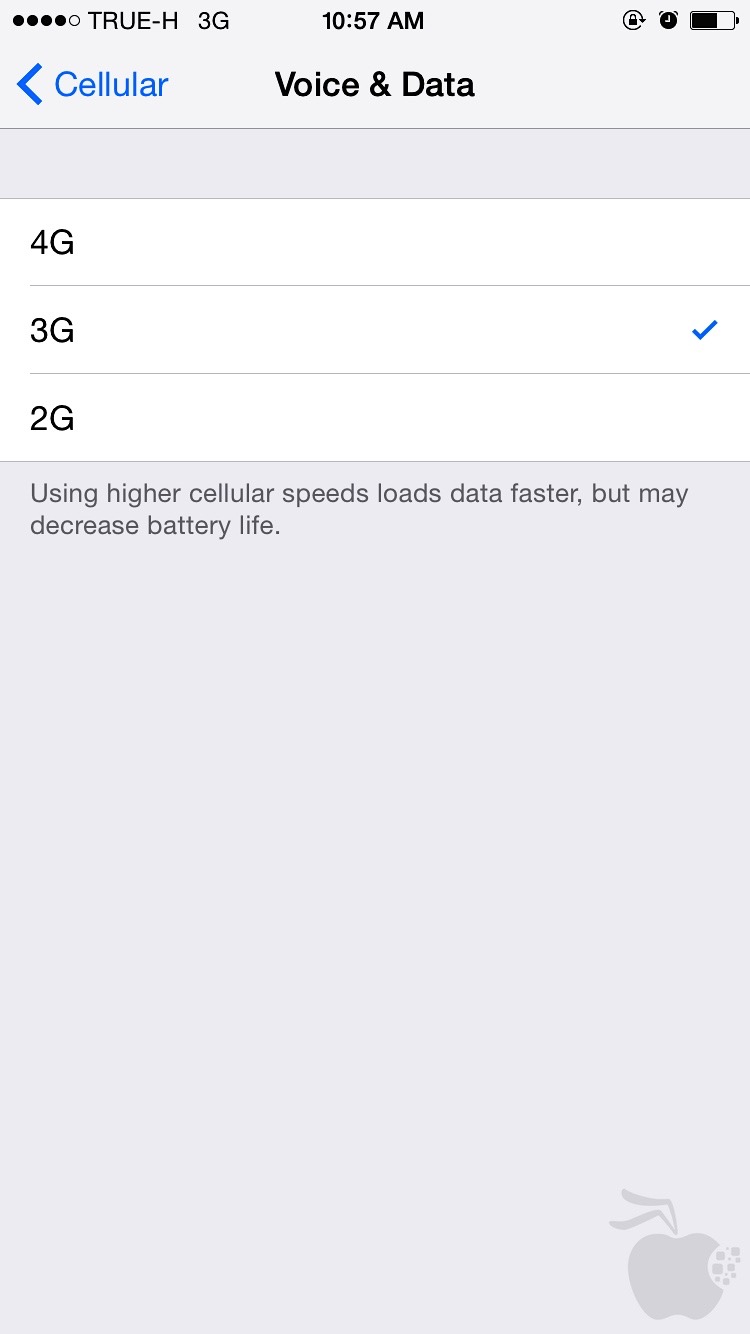Screen dimensions: 750x1334
Task: Tap the cellular signal dots indicator
Action: coord(40,19)
